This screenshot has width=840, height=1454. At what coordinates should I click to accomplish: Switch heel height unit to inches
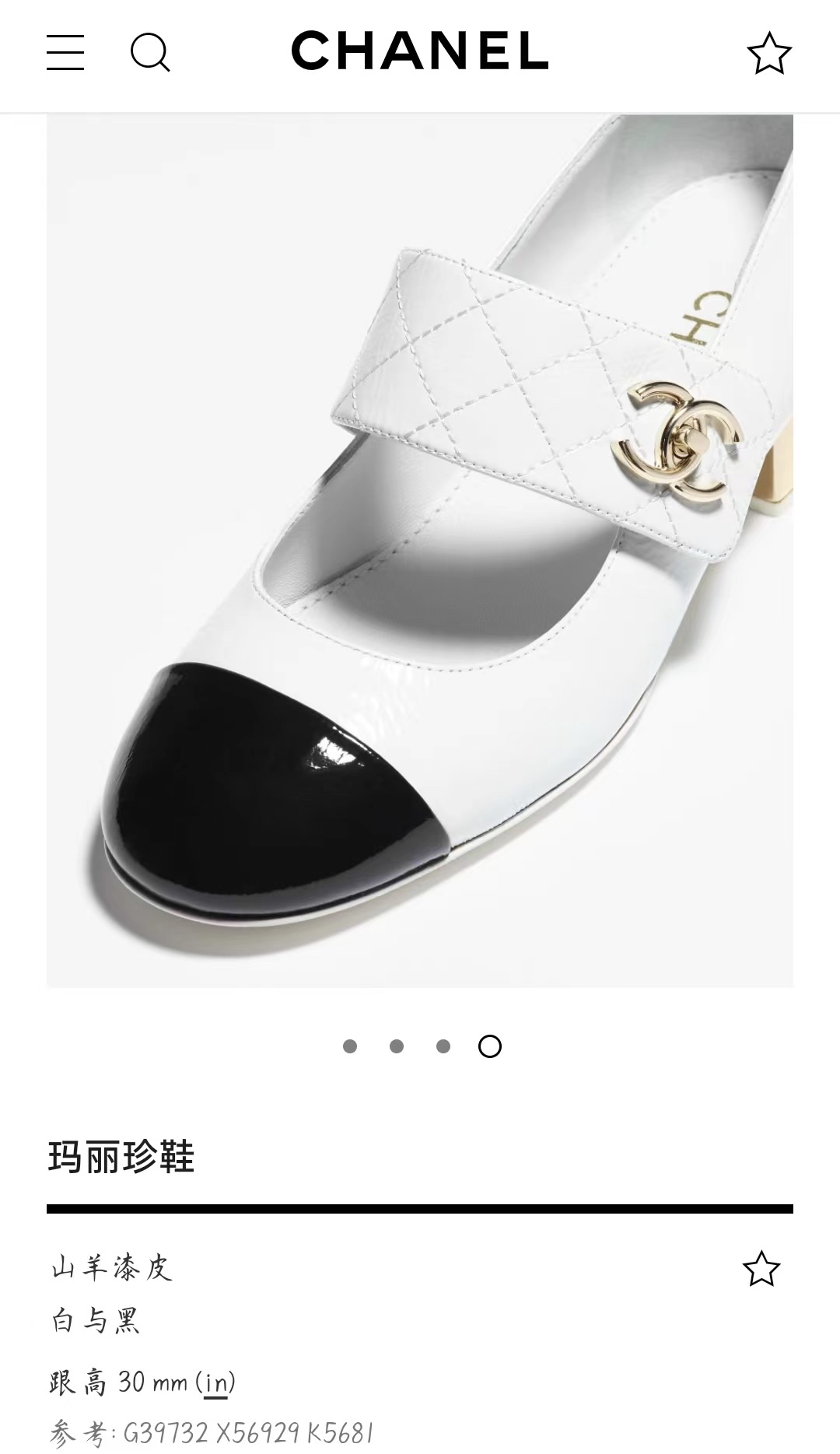coord(216,1382)
